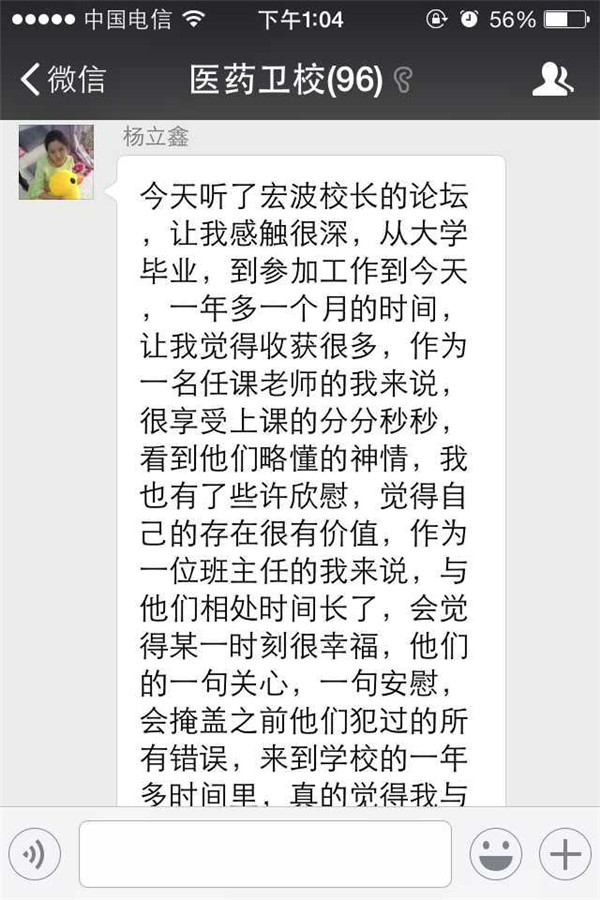This screenshot has width=600, height=900.
Task: Tap 杨立鑫's profile avatar
Action: (56, 162)
